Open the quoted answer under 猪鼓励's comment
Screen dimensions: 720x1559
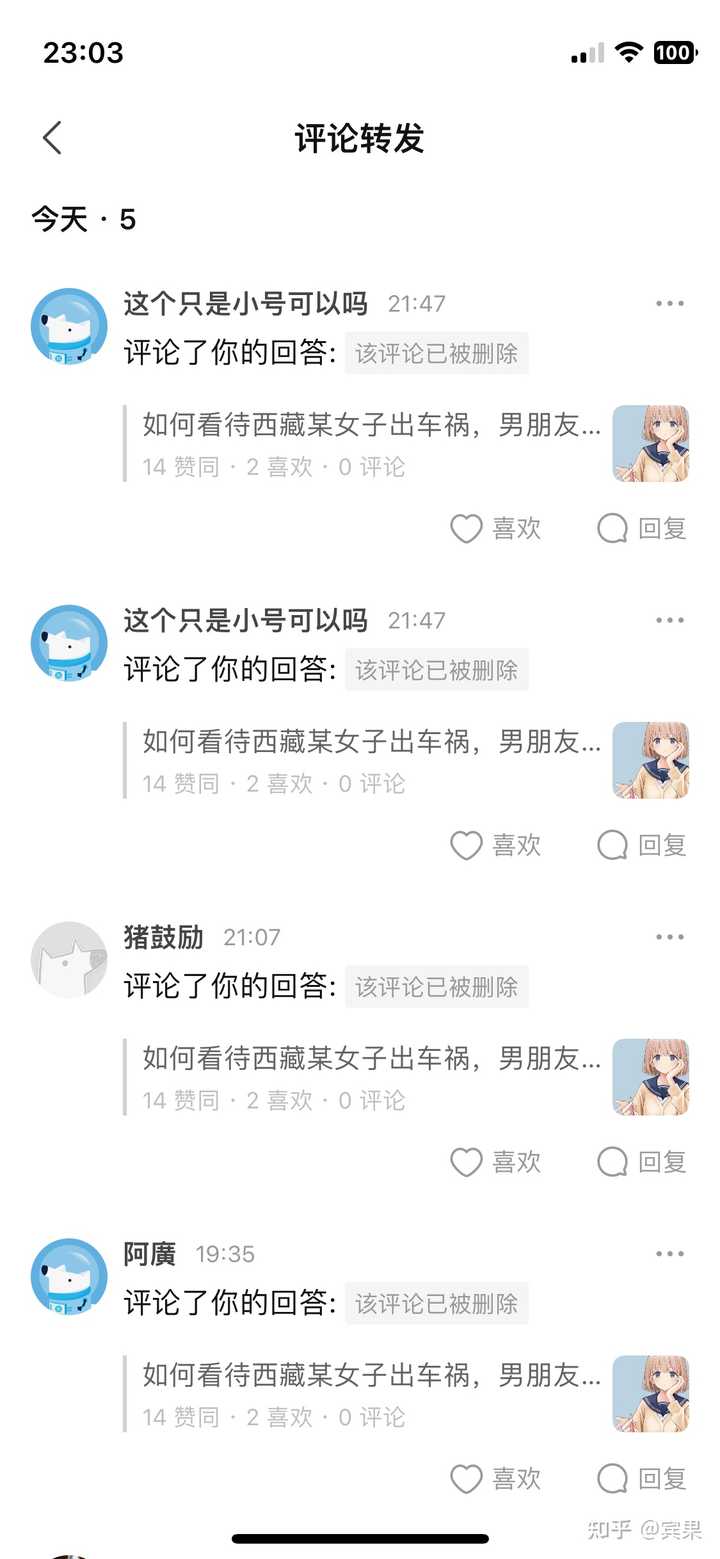372,1076
